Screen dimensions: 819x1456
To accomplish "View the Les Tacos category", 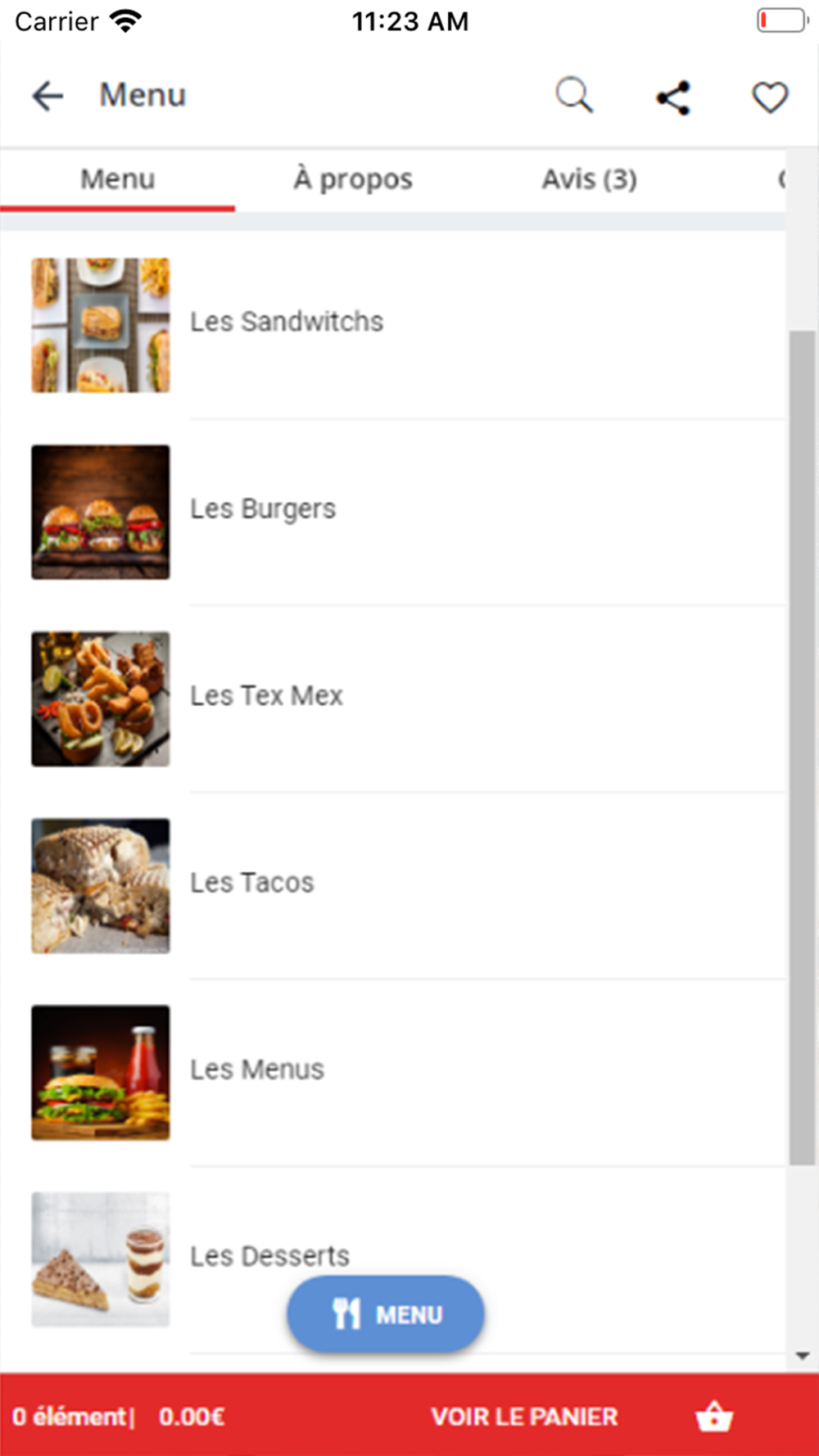I will [252, 883].
